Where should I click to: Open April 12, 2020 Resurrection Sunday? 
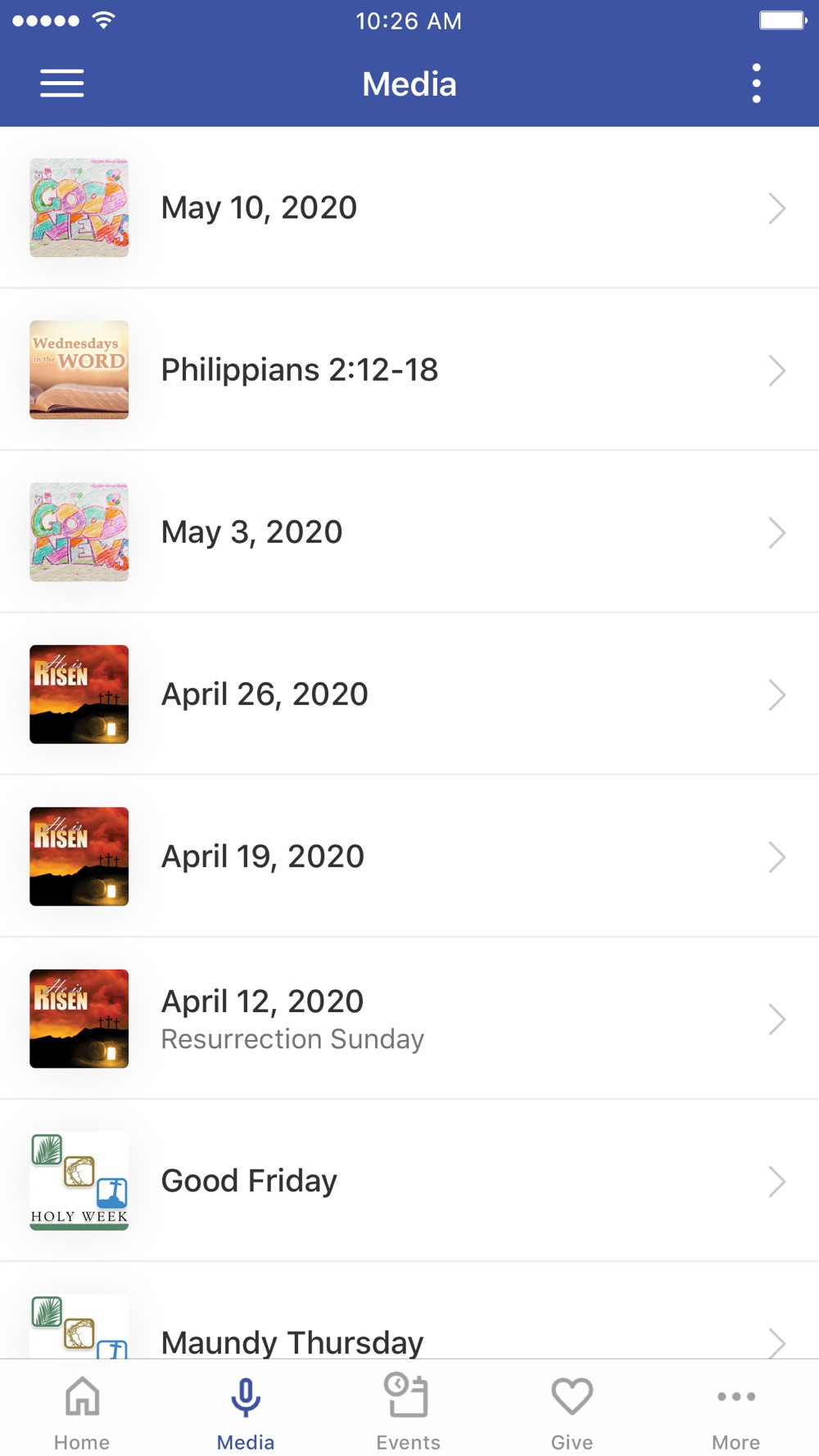[x=409, y=1019]
